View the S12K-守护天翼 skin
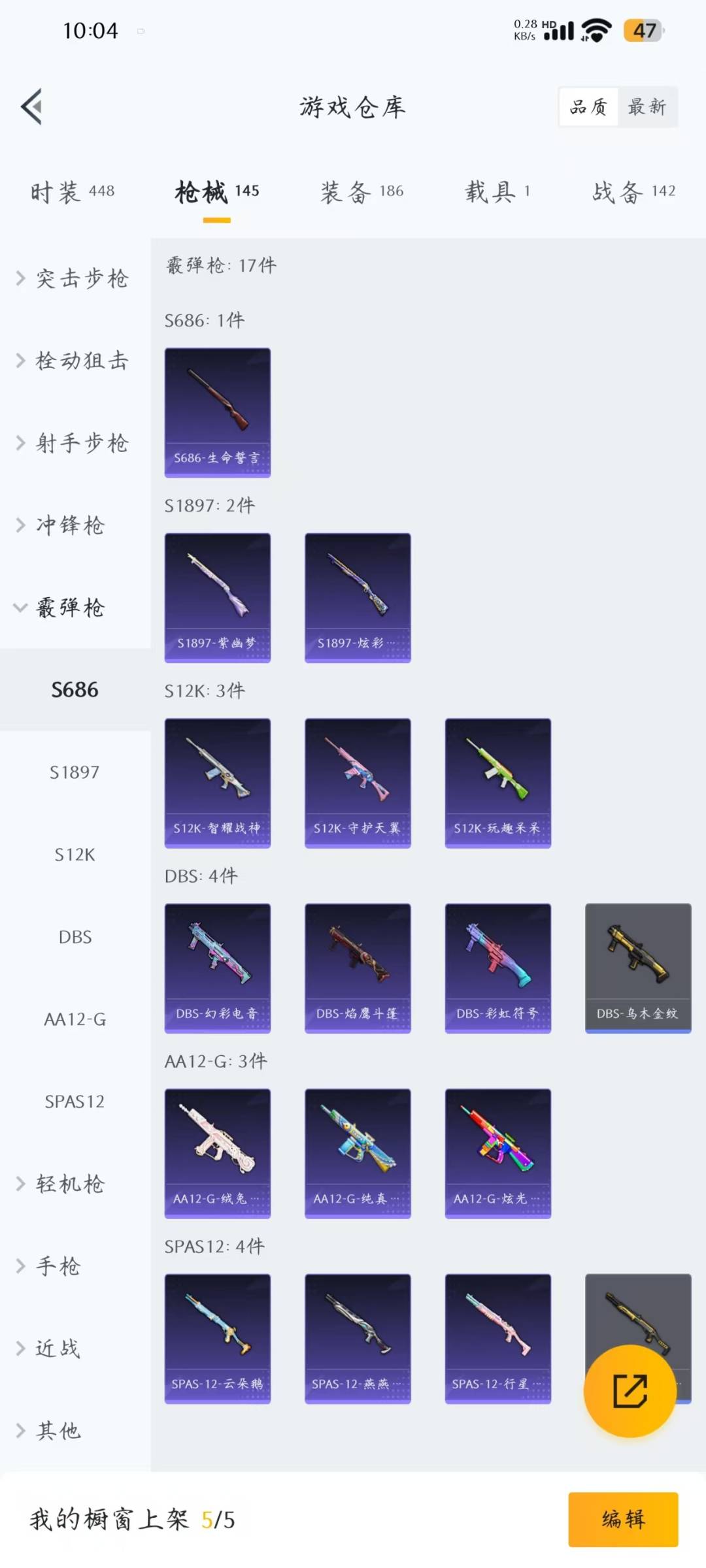 (x=358, y=783)
